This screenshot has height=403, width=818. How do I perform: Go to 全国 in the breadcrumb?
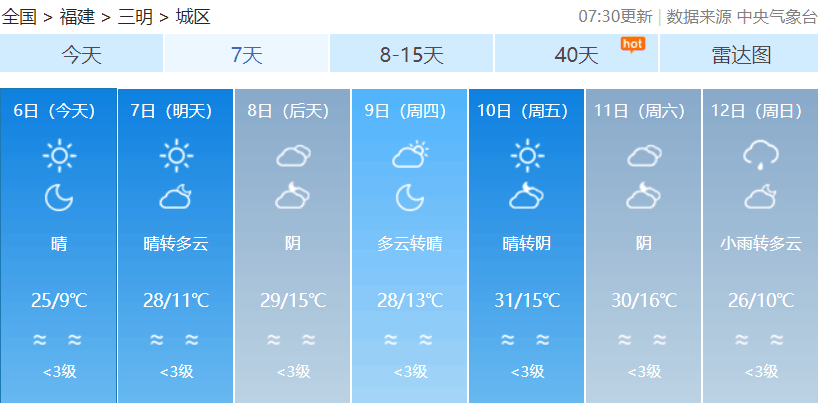(20, 17)
